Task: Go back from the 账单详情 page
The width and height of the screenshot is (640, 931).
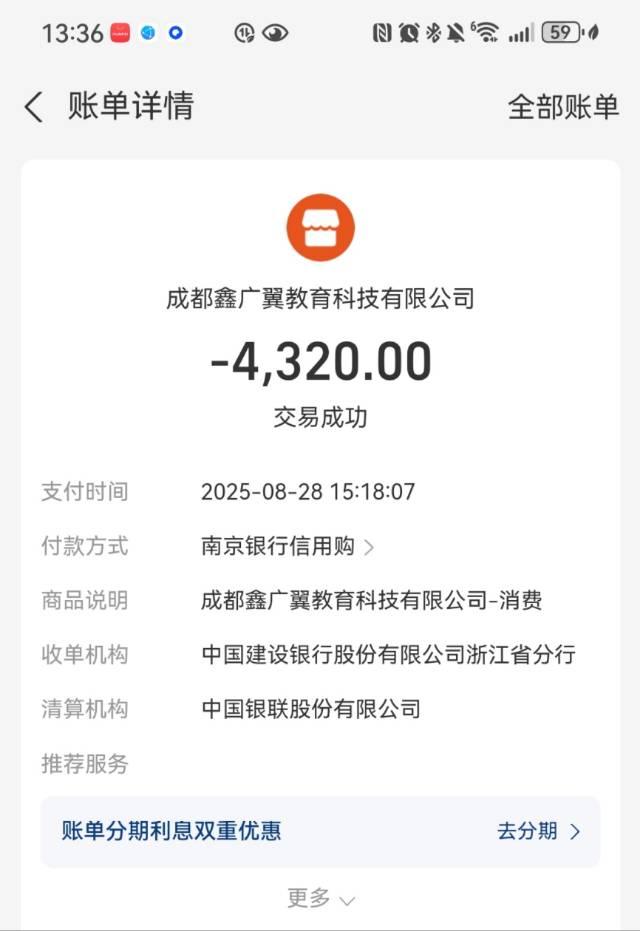Action: 34,107
